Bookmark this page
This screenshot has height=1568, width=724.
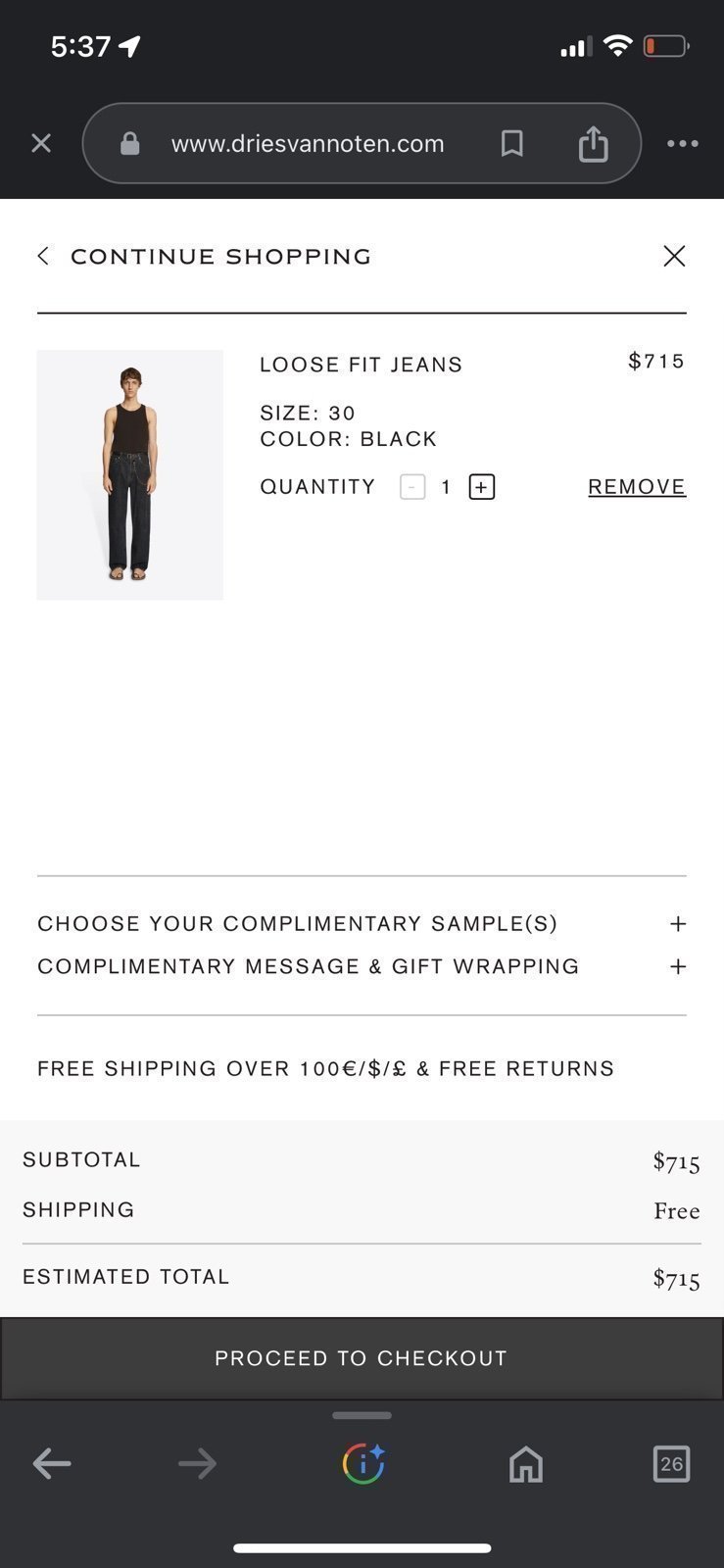pyautogui.click(x=511, y=144)
